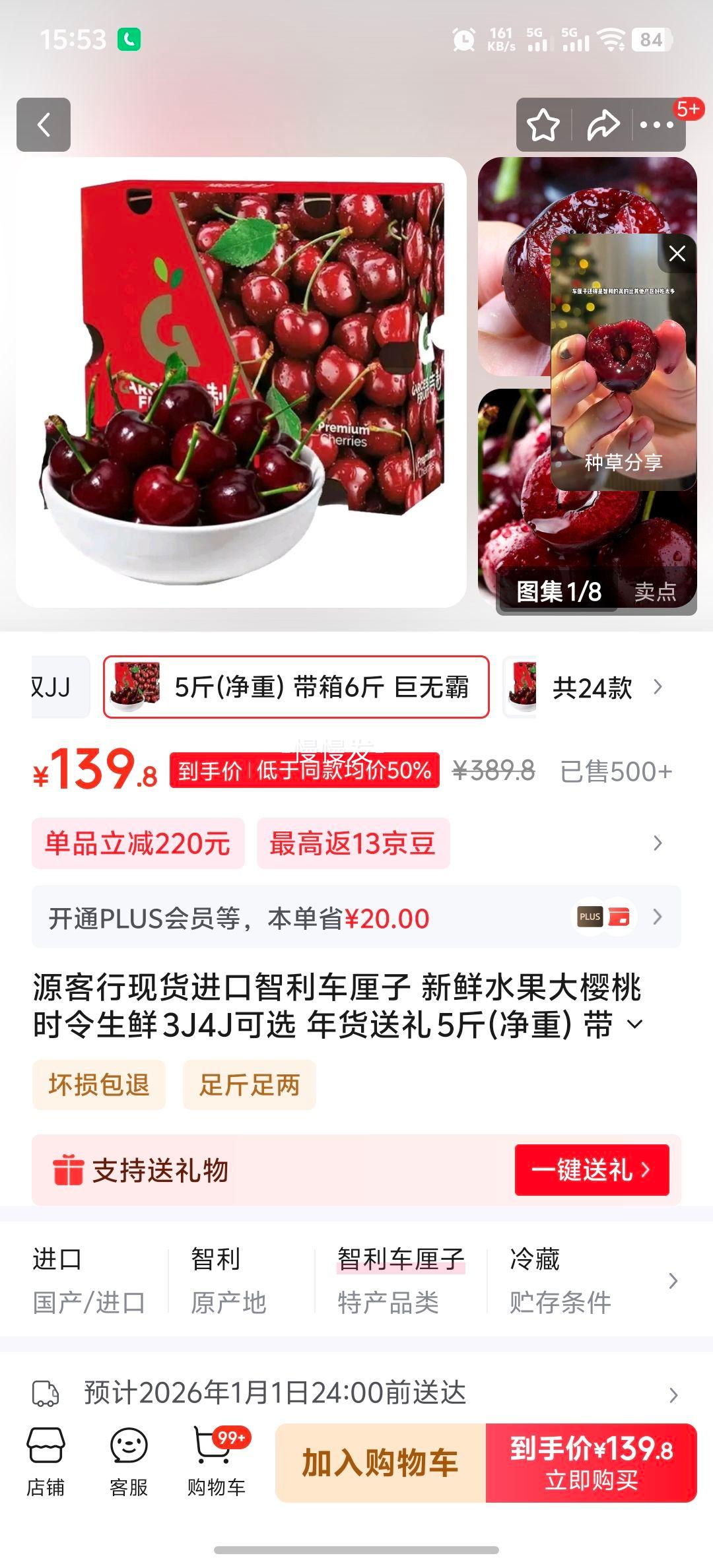Open the PLUS会员 savings offer
The width and height of the screenshot is (713, 1568).
(x=356, y=917)
